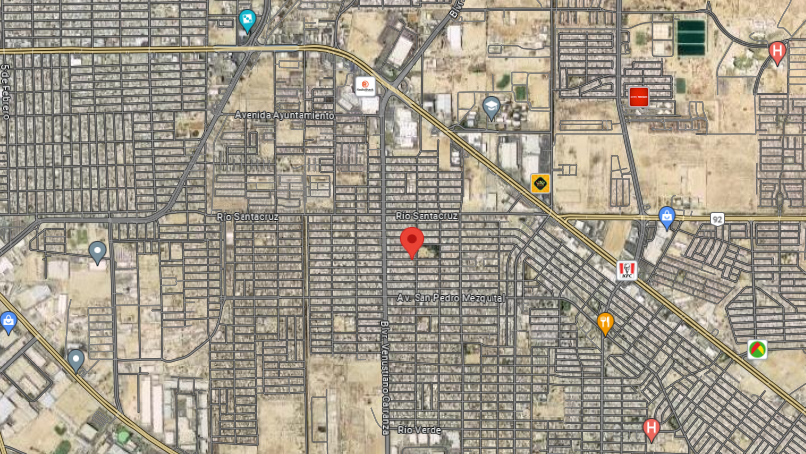
Task: Open the school marker with graduation cap
Action: (x=492, y=108)
